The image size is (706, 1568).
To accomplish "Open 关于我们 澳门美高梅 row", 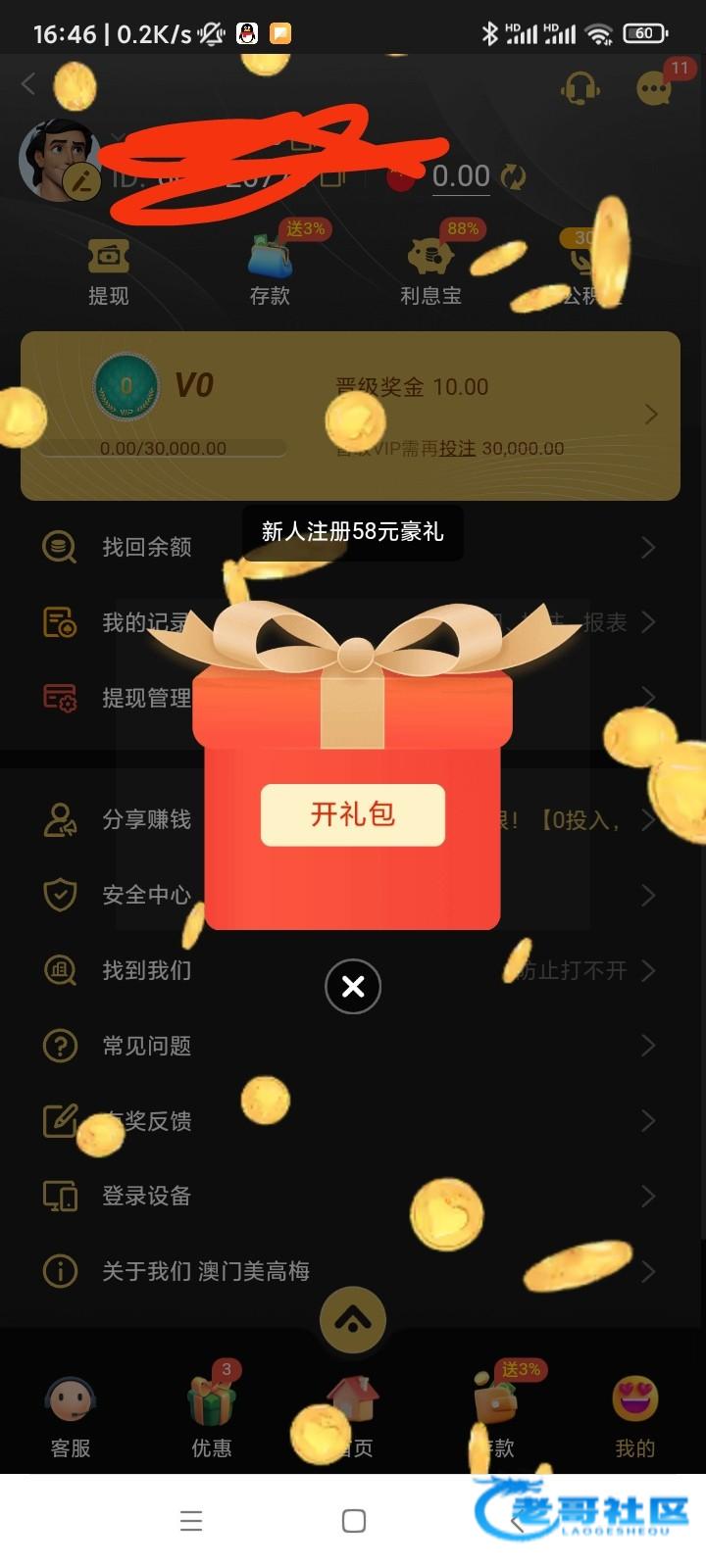I will (206, 1271).
